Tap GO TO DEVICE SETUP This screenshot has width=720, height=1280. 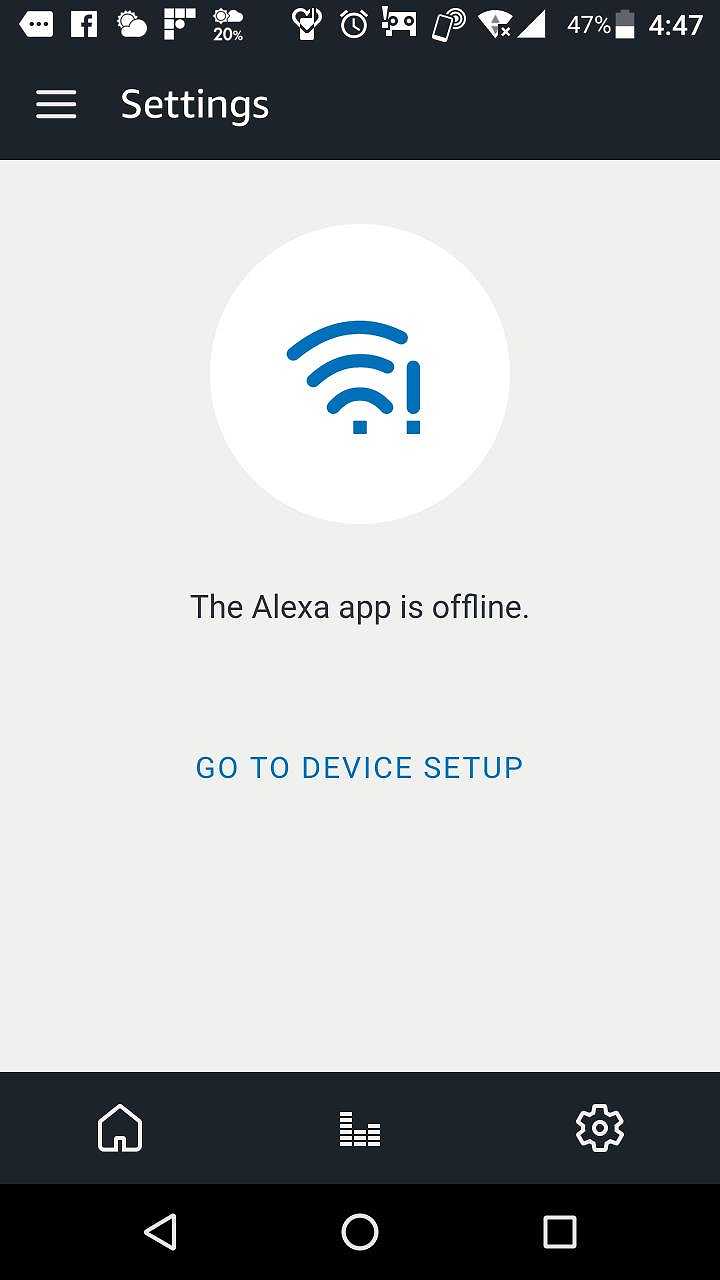359,767
